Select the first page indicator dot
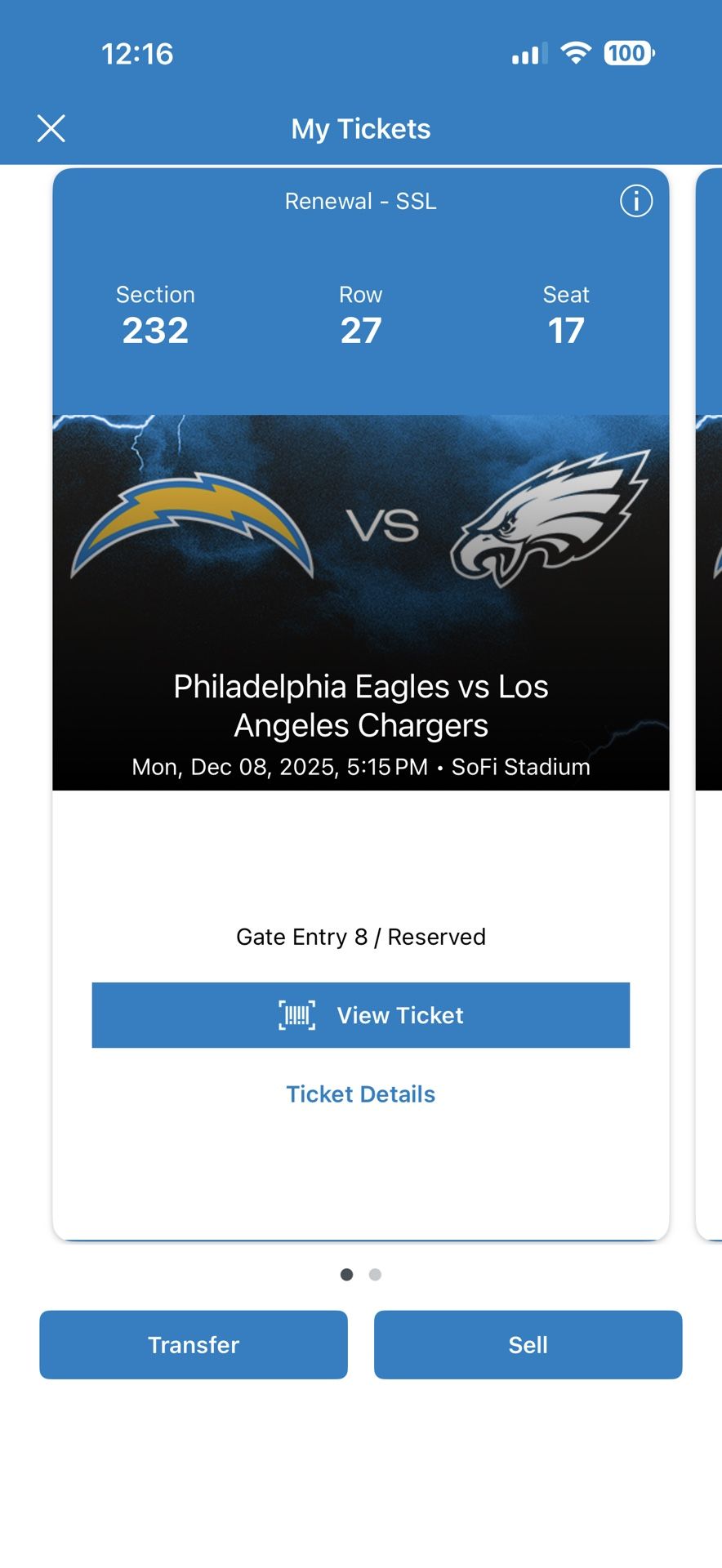This screenshot has width=722, height=1568. tap(347, 1274)
